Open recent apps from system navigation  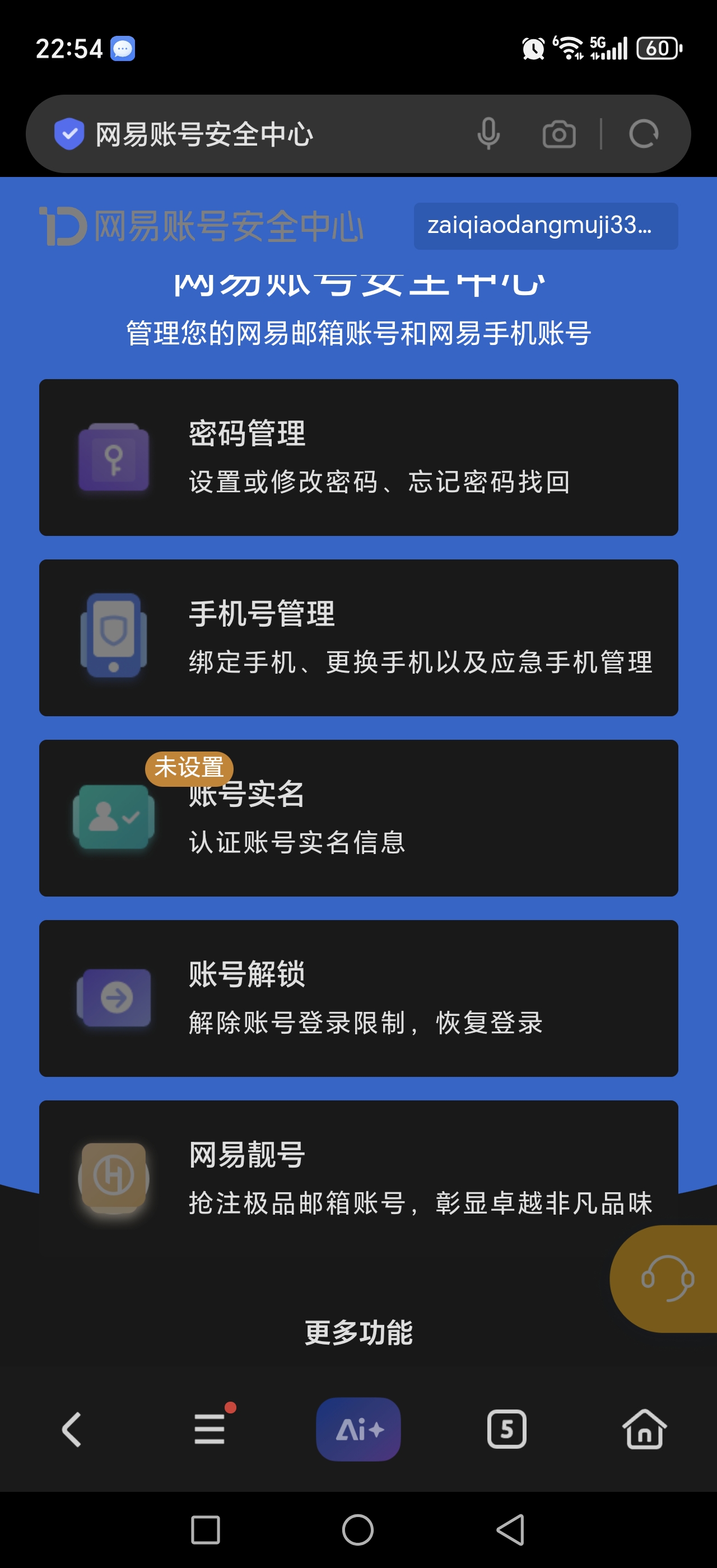[206, 1530]
